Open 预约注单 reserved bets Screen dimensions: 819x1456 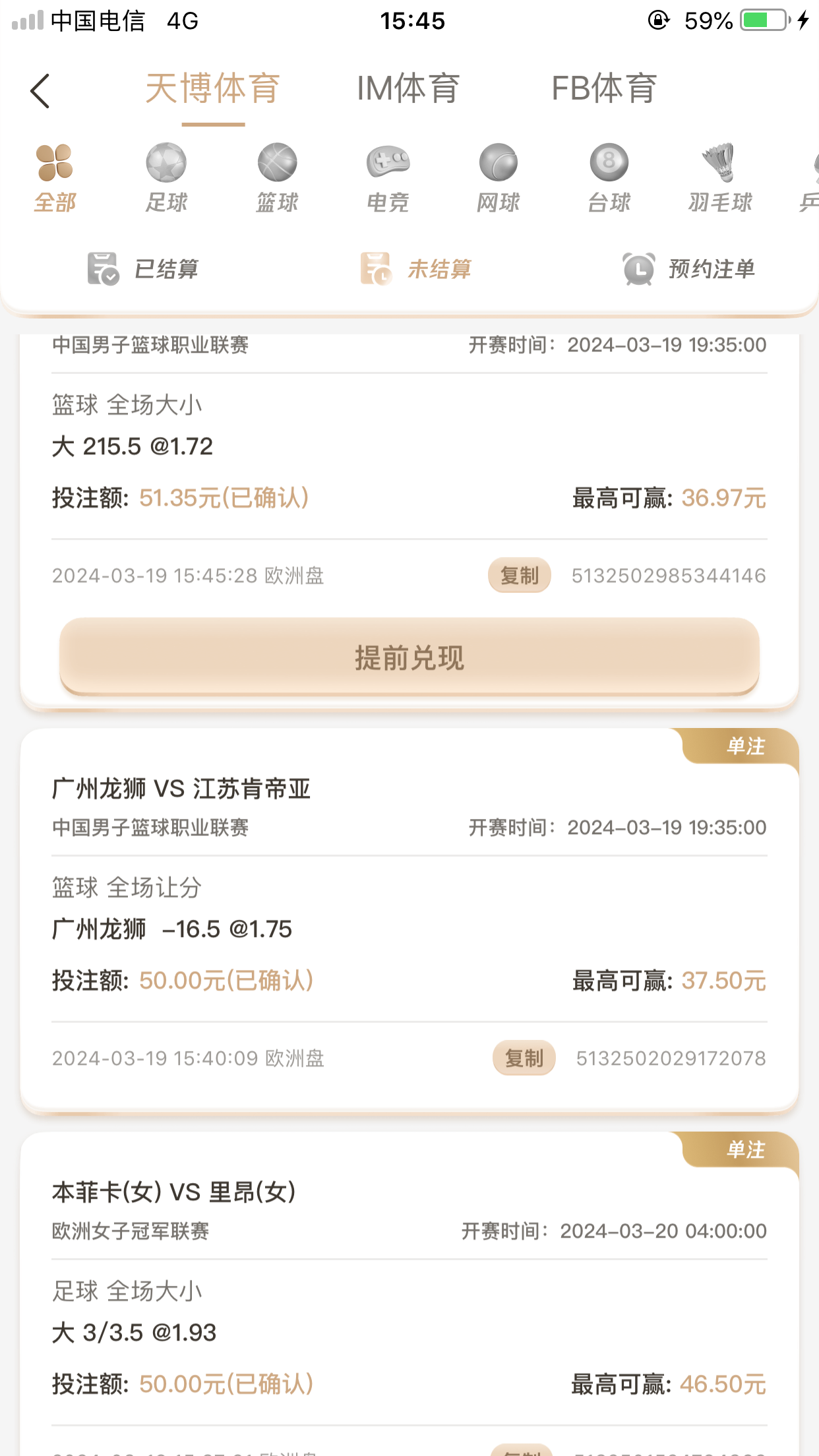pyautogui.click(x=689, y=269)
